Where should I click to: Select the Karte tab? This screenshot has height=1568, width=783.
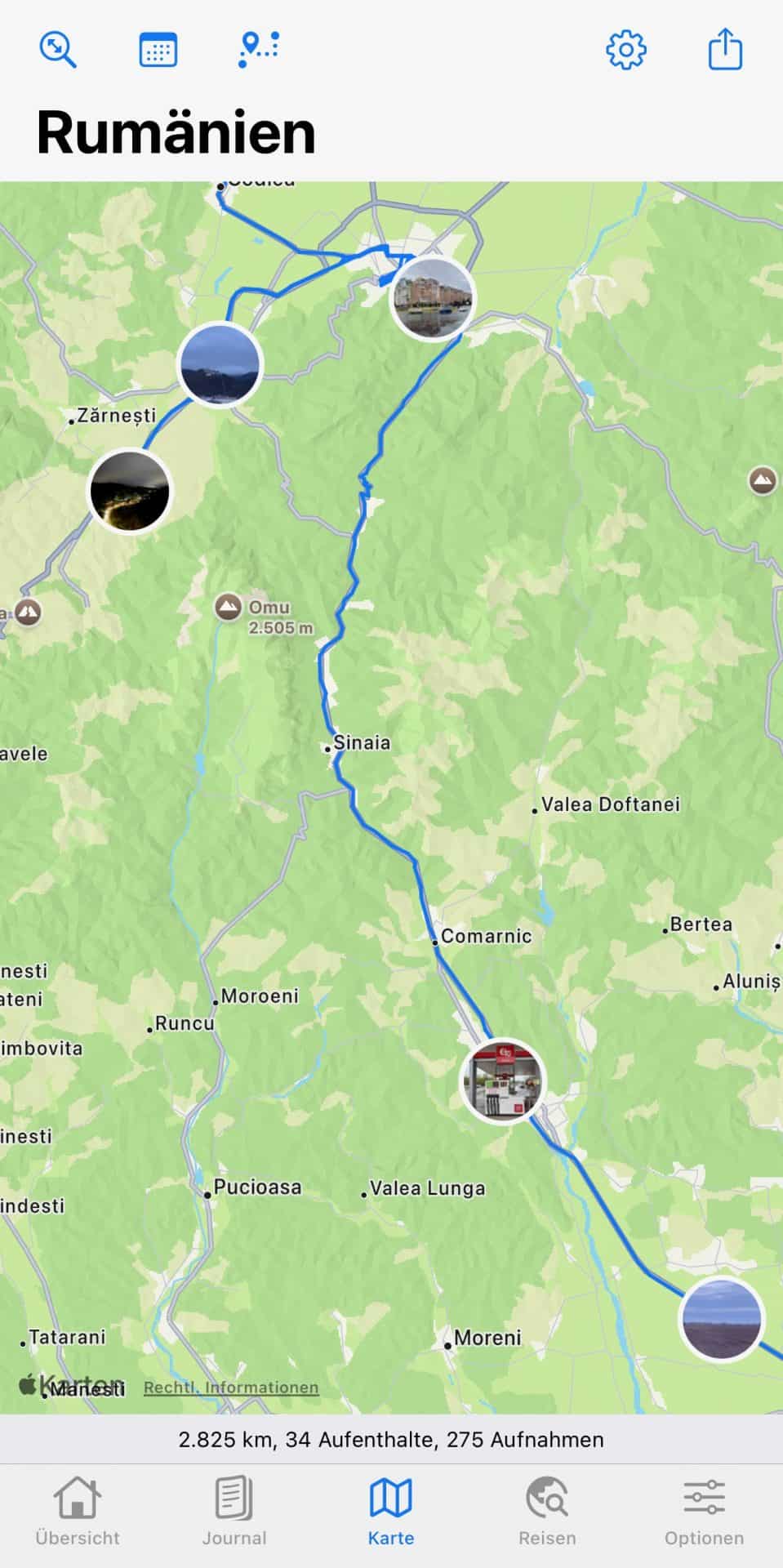coord(391,1511)
